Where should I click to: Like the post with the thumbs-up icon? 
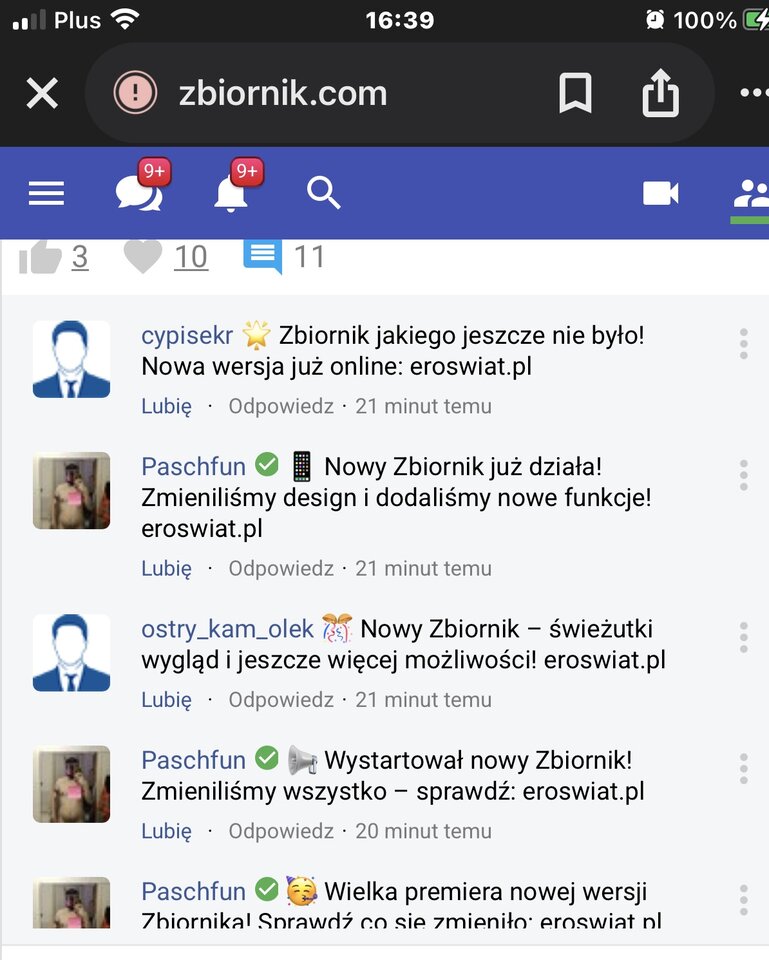click(40, 258)
